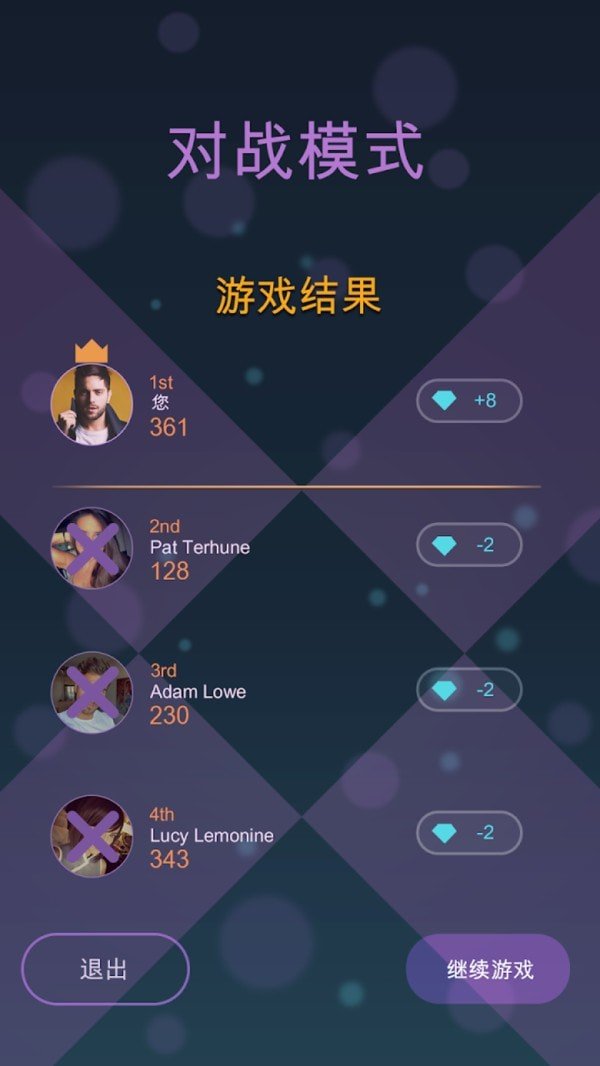Tap the 退出 button to exit
600x1066 pixels.
tap(105, 968)
